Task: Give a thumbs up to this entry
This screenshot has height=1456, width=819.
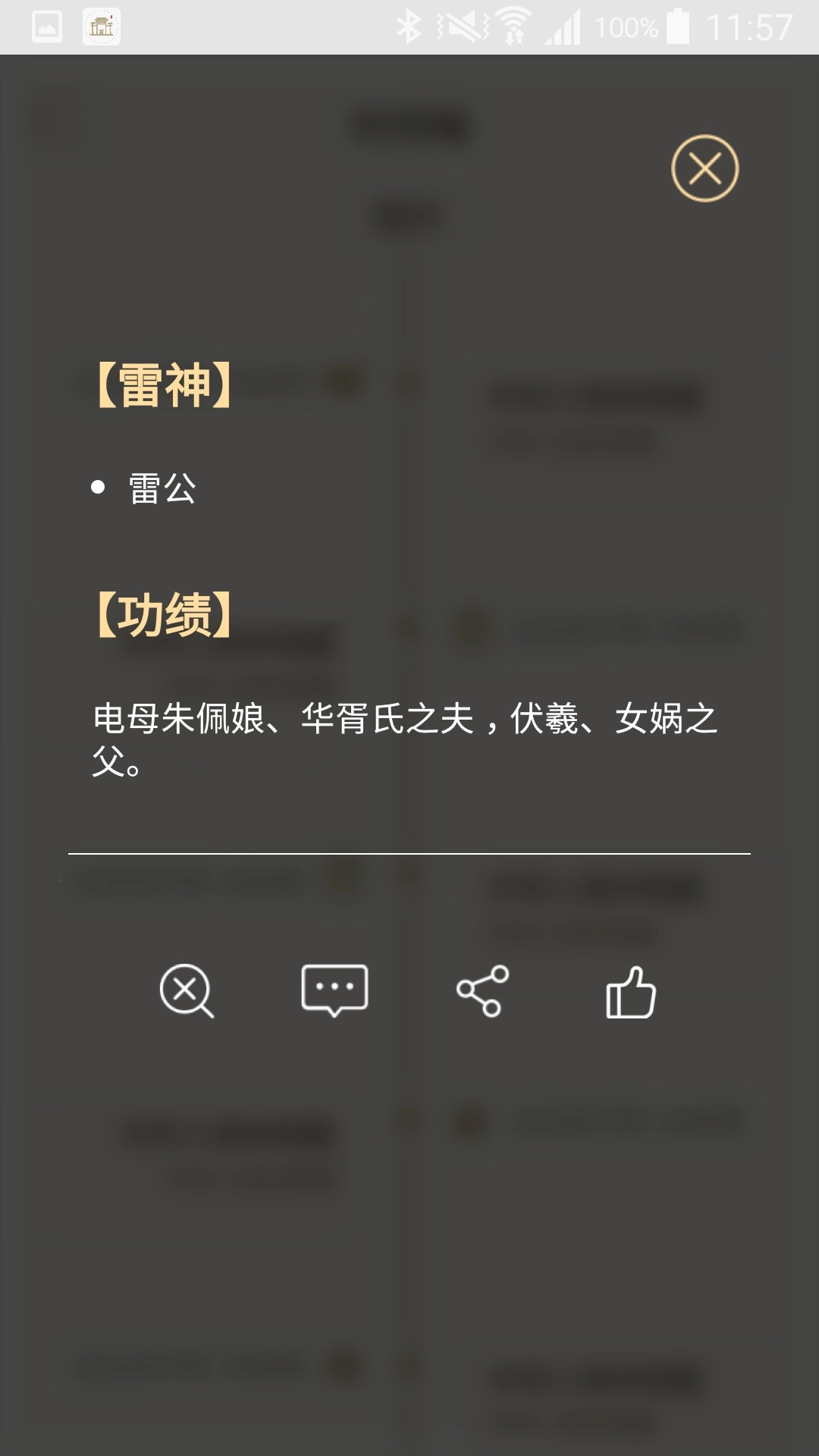Action: [x=632, y=991]
